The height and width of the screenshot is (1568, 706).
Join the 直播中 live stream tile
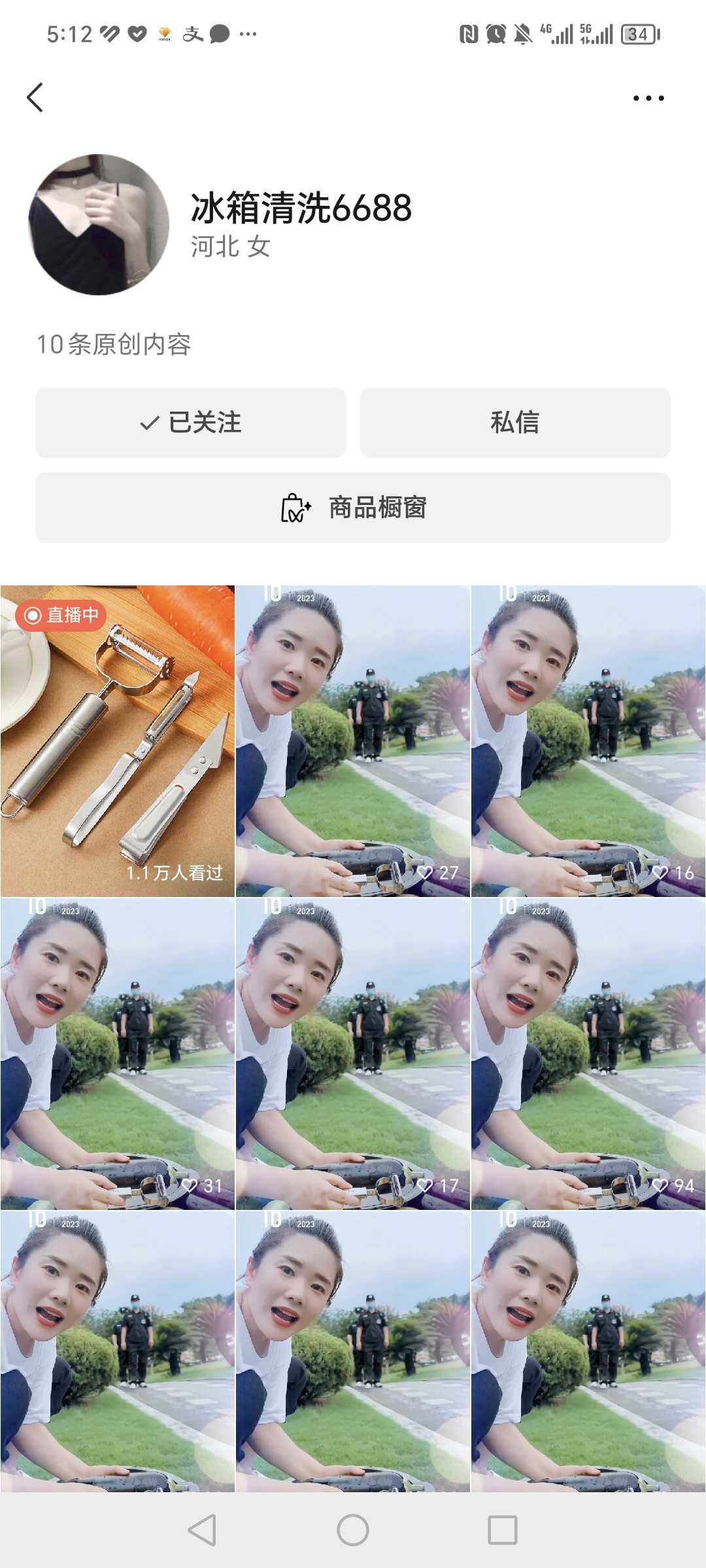coord(118,741)
